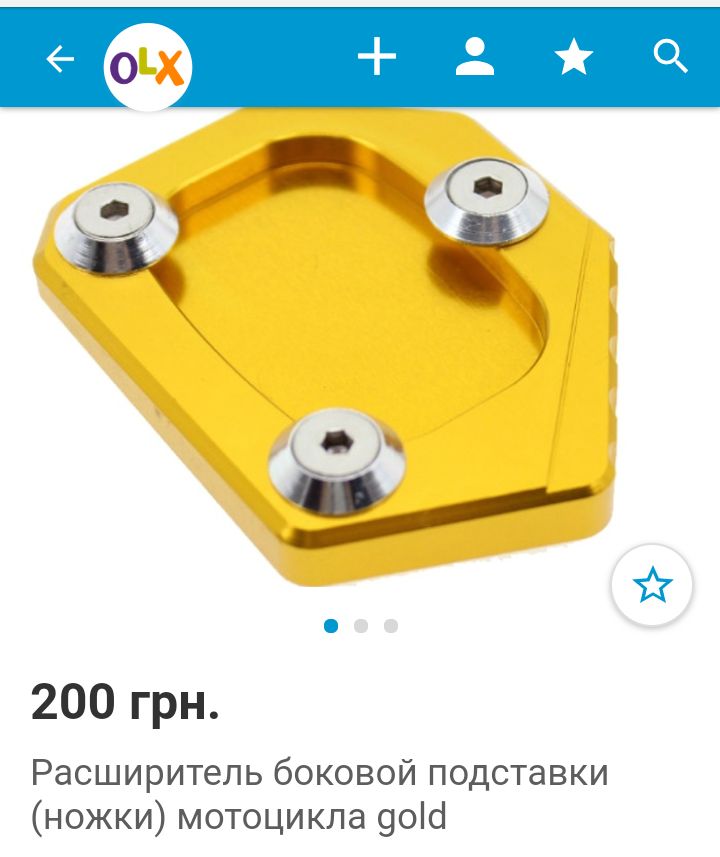Viewport: 720px width, 857px height.
Task: Open saved favorites star in toolbar
Action: [574, 58]
